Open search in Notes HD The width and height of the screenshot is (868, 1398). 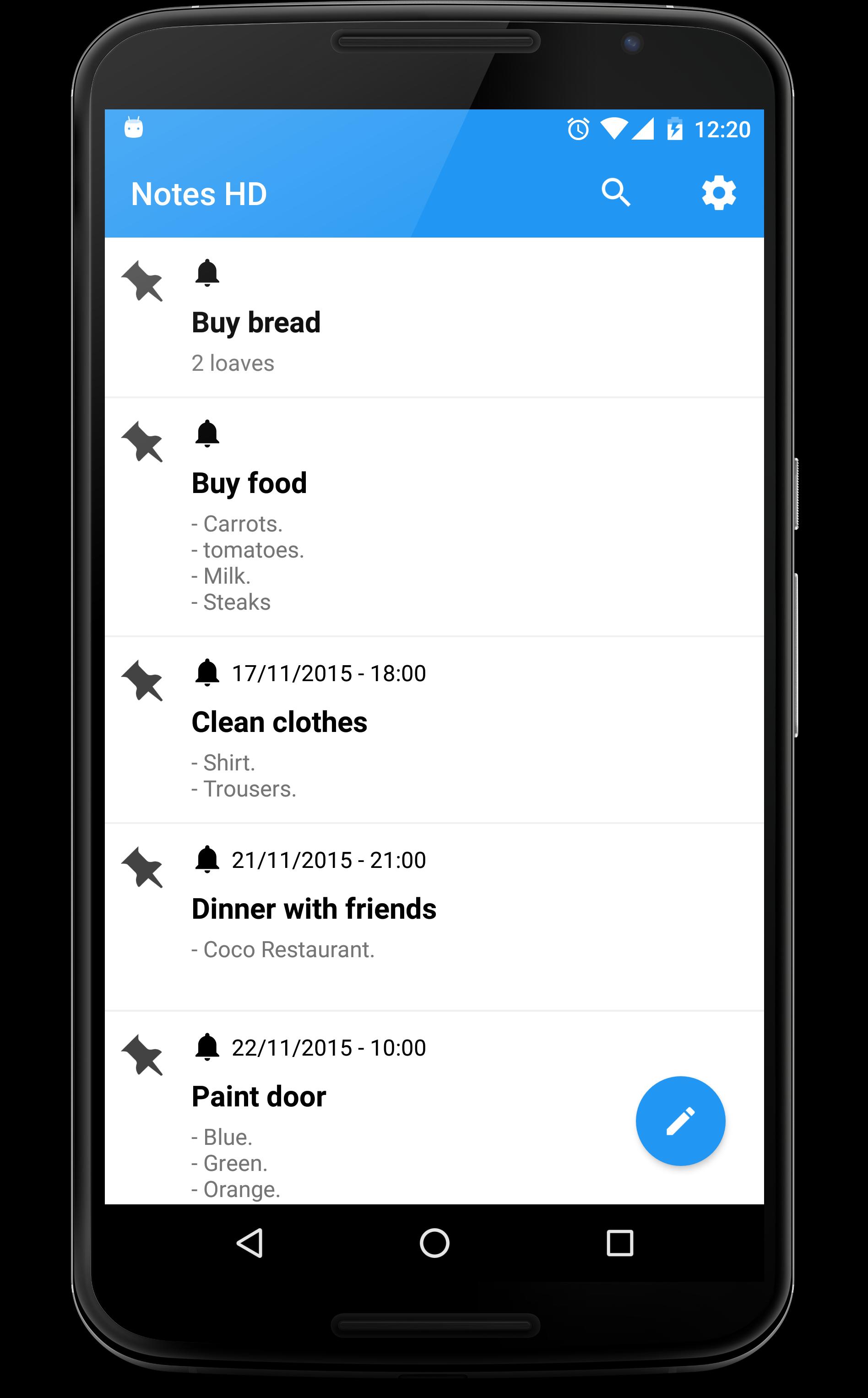pos(615,192)
